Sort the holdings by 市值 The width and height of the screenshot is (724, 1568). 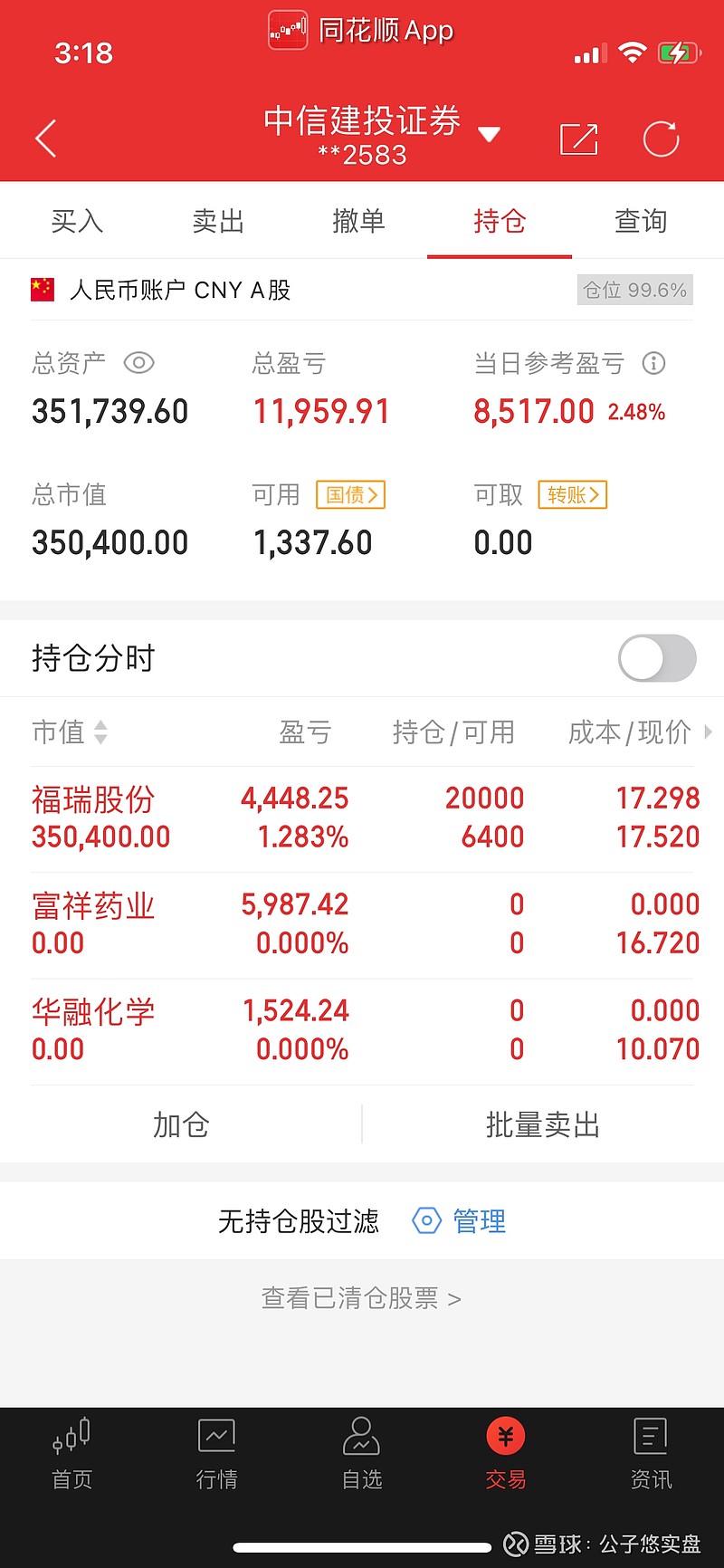pos(70,731)
